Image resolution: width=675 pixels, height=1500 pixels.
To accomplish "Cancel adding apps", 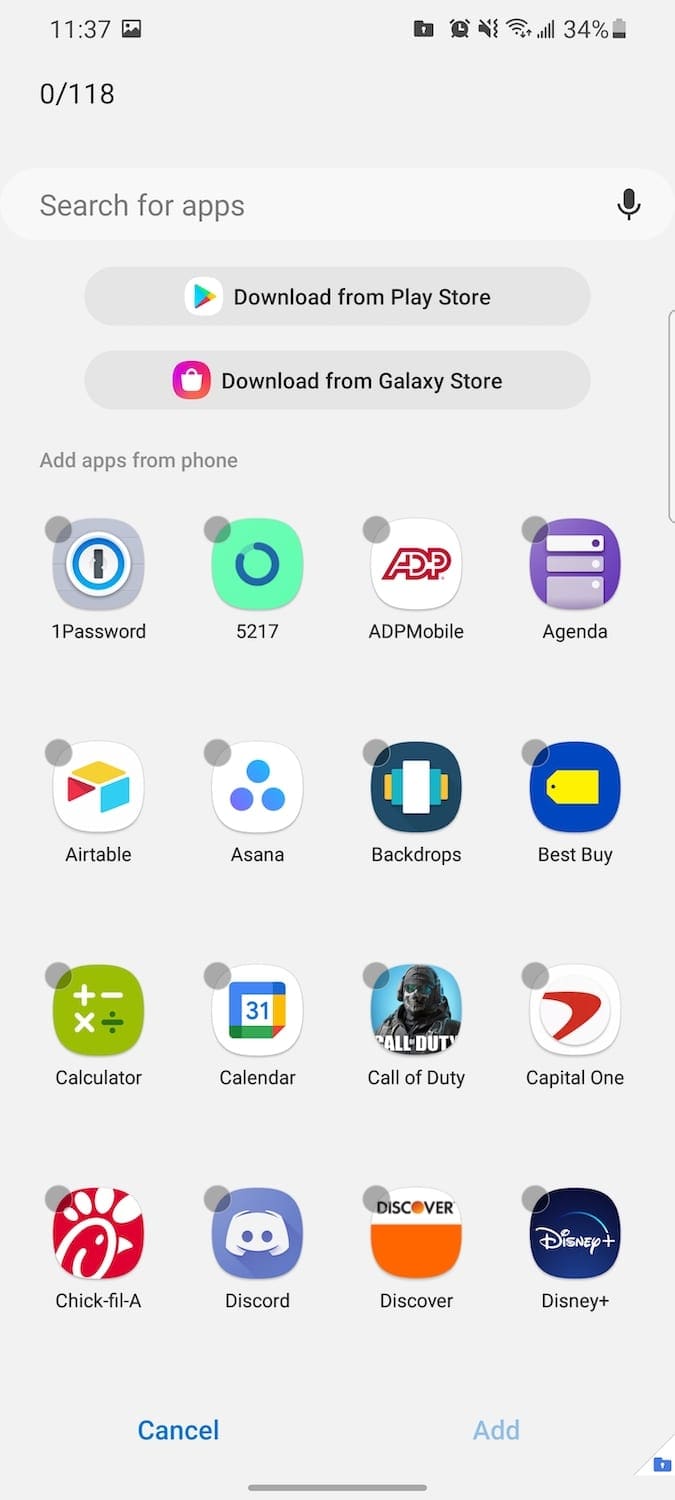I will [178, 1430].
